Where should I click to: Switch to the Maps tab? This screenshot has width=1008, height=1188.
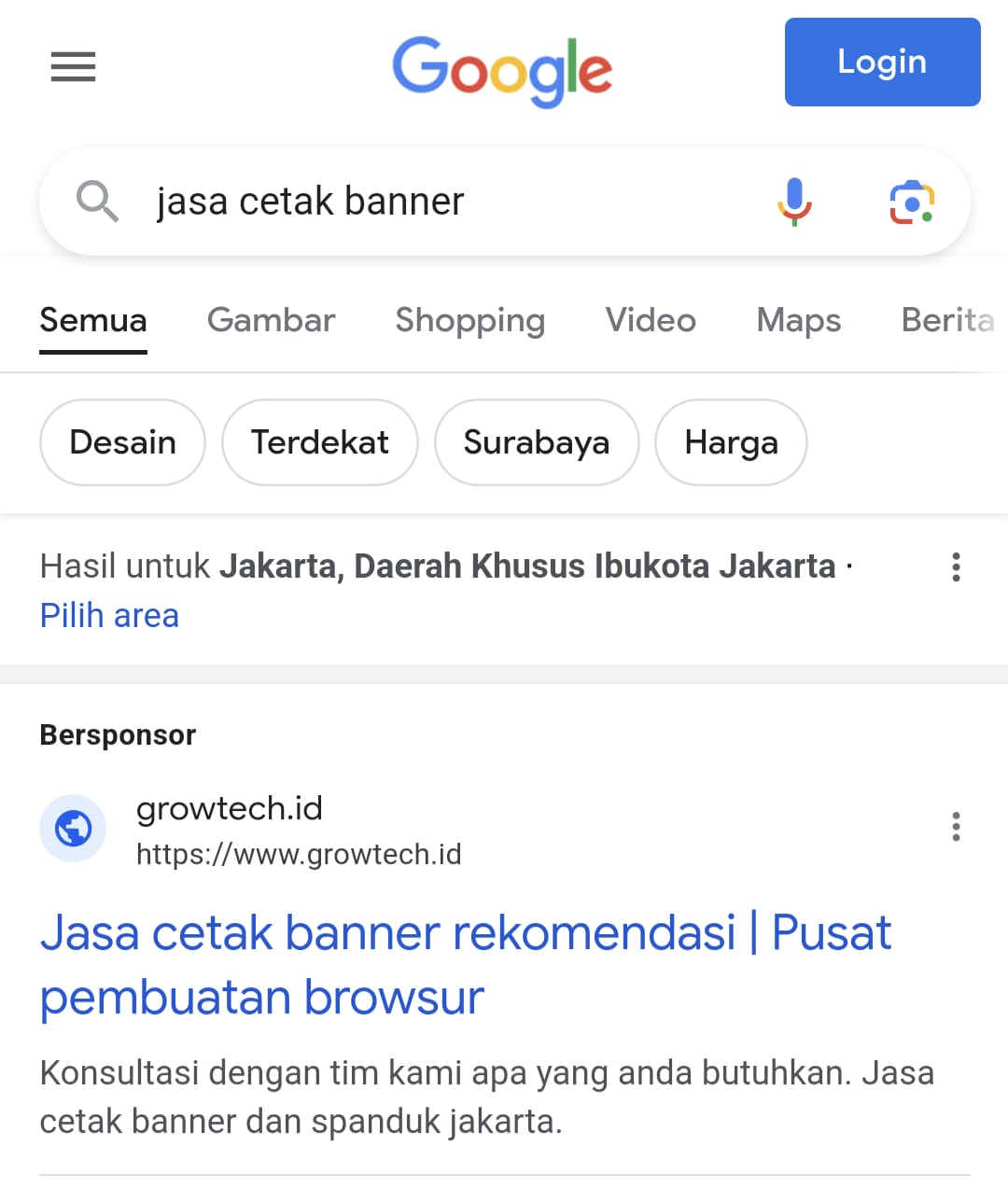[798, 320]
